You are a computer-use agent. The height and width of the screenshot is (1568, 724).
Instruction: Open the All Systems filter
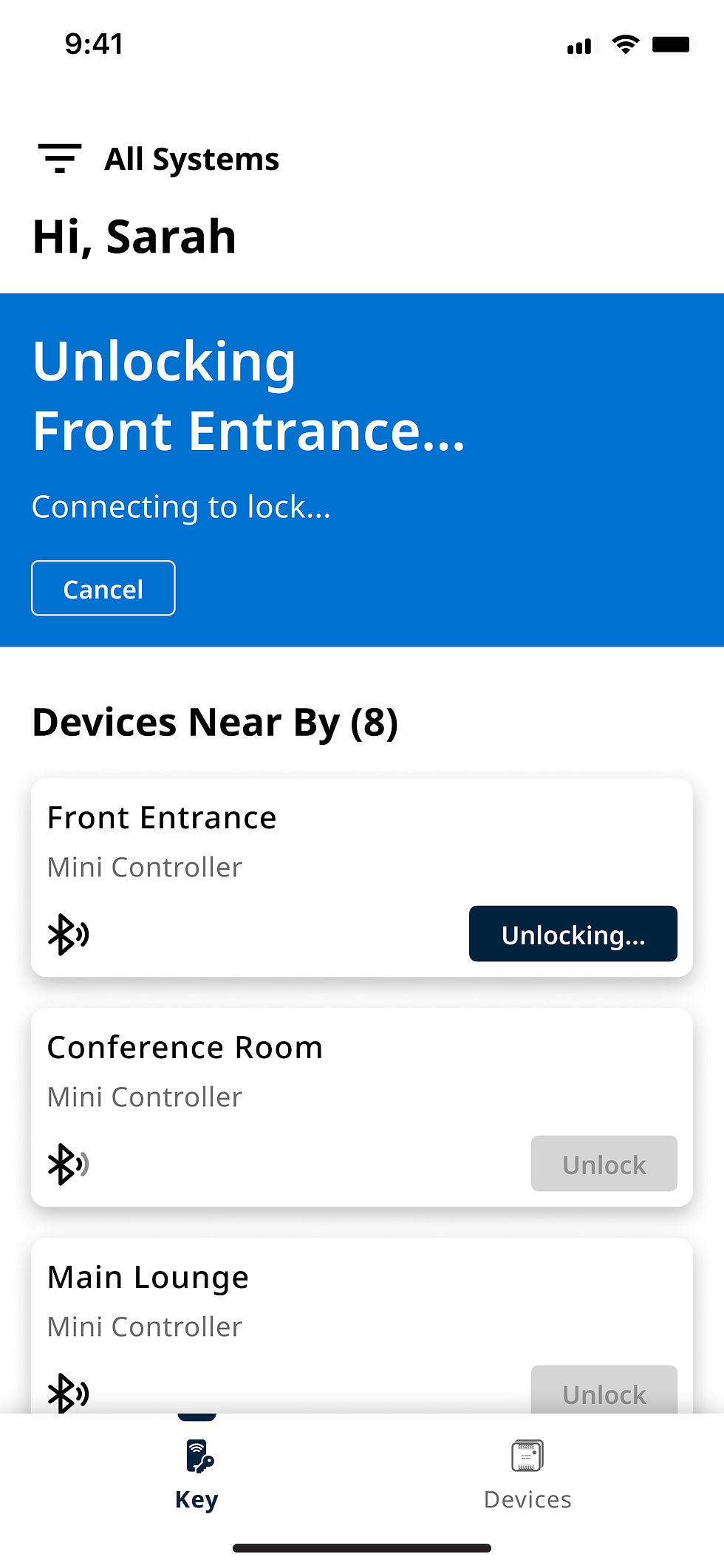(159, 159)
